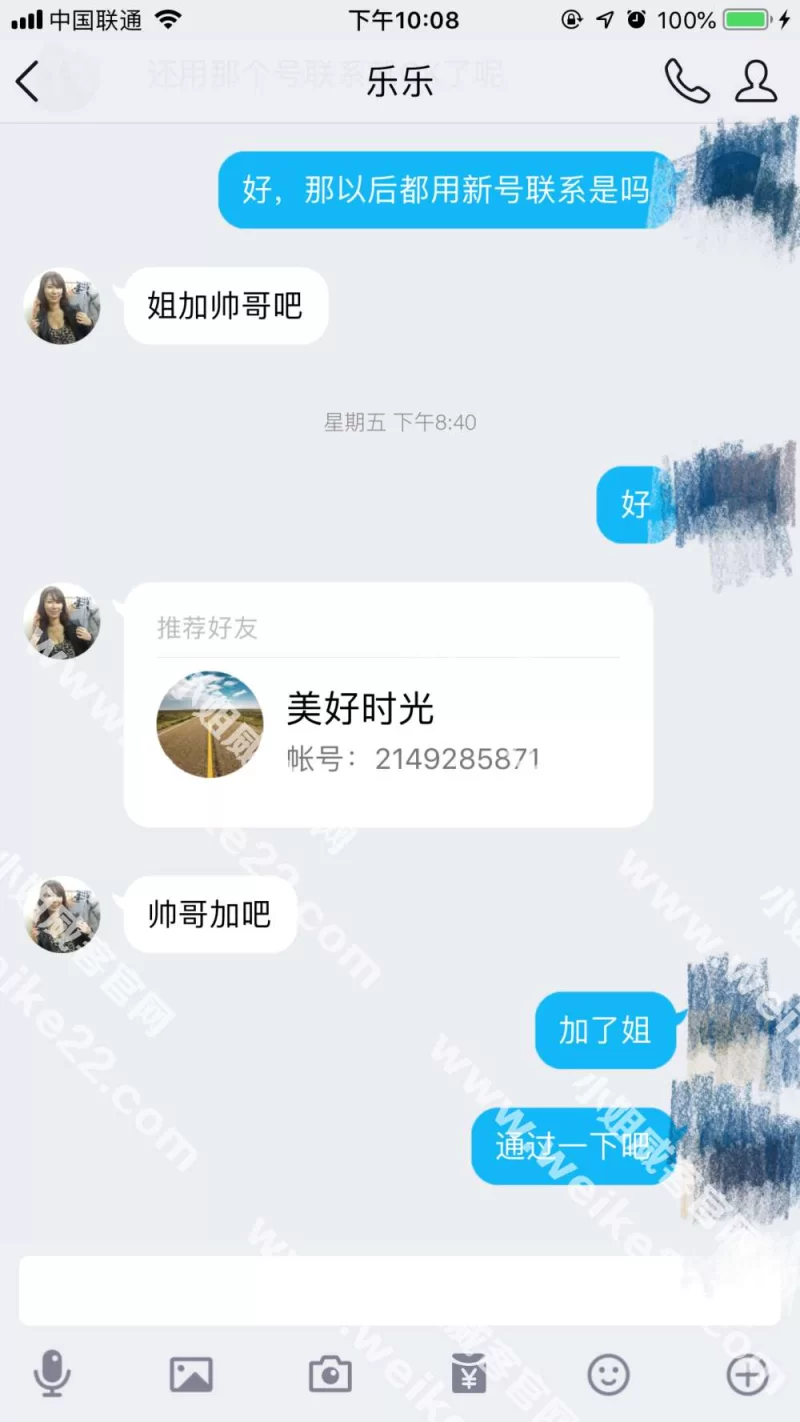
Task: Go back from the 乐乐 chat
Action: point(28,82)
